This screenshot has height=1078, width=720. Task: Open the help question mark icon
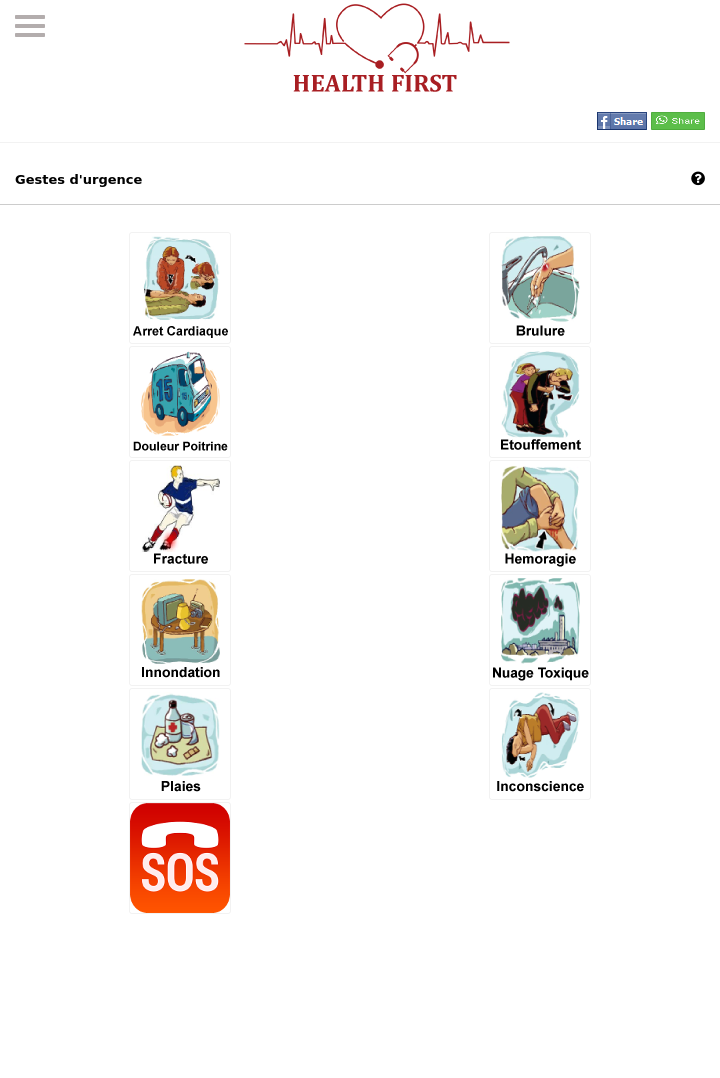coord(698,179)
